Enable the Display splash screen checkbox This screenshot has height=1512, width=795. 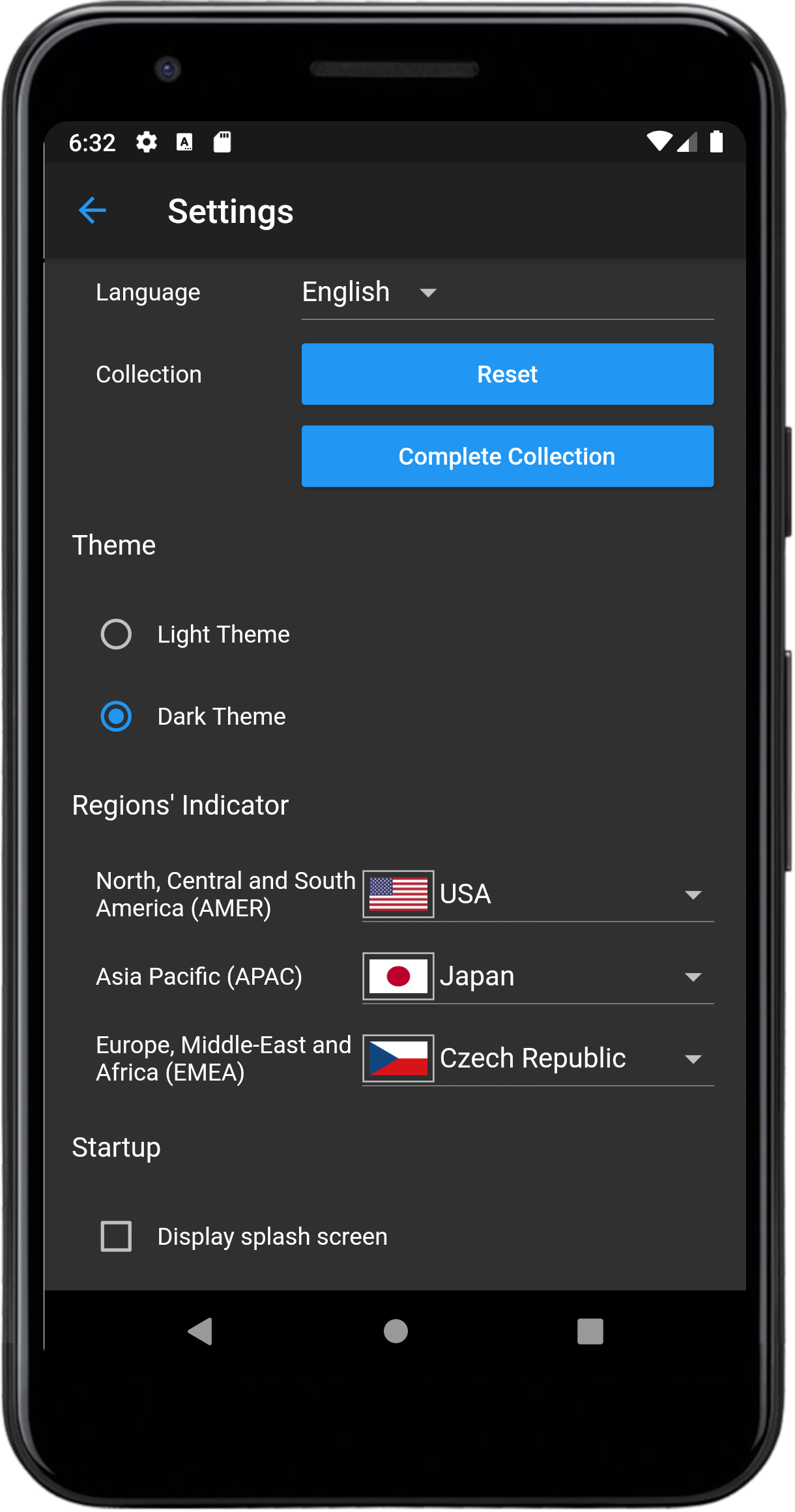pos(116,1236)
